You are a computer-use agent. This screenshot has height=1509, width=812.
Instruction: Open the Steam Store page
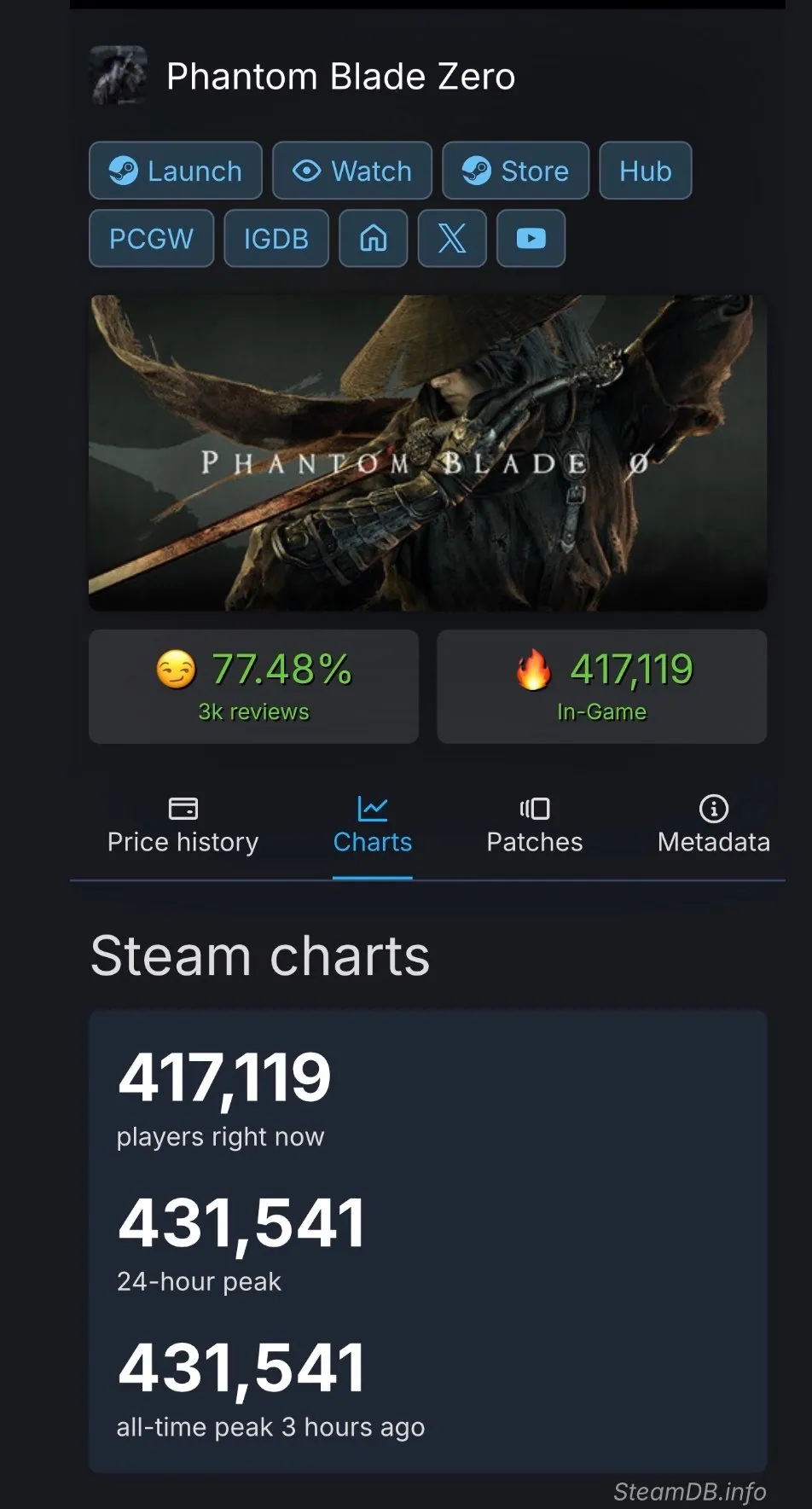click(515, 171)
